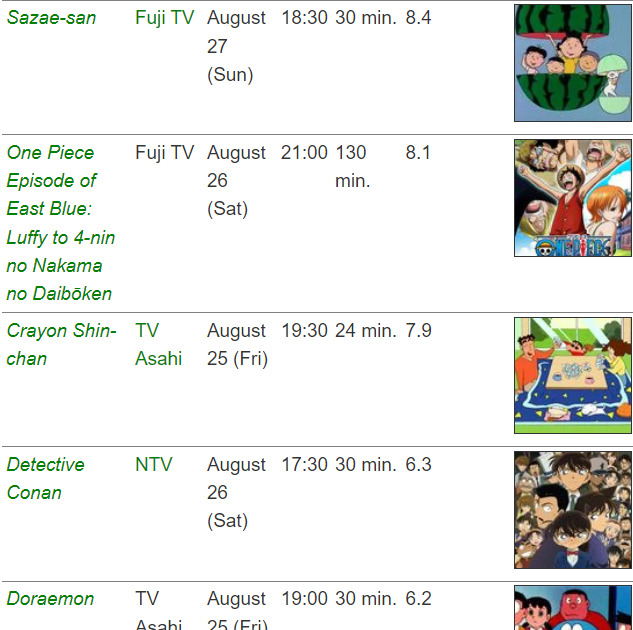View the One Piece image

coord(572,198)
